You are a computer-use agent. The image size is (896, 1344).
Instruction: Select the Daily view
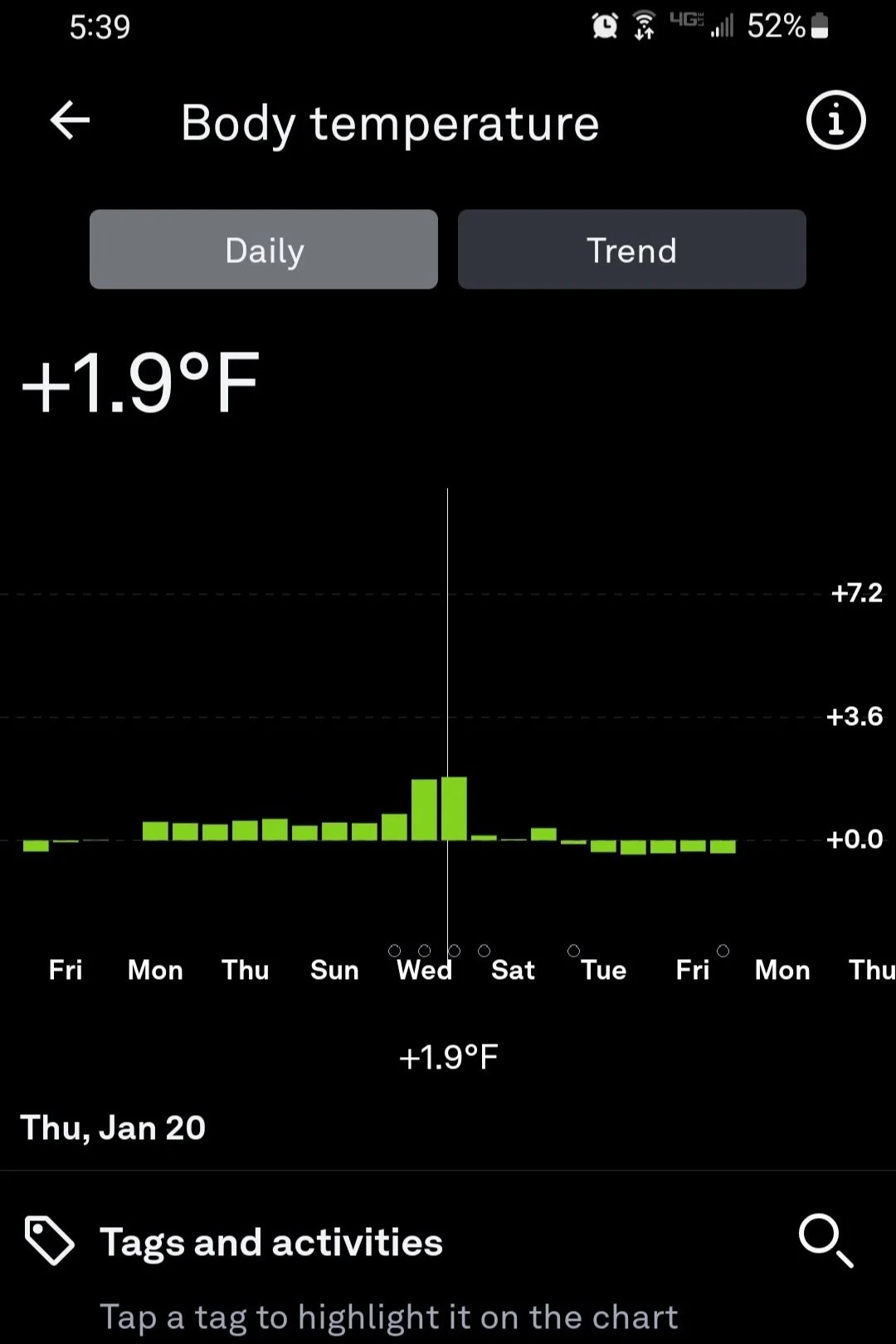(x=264, y=250)
